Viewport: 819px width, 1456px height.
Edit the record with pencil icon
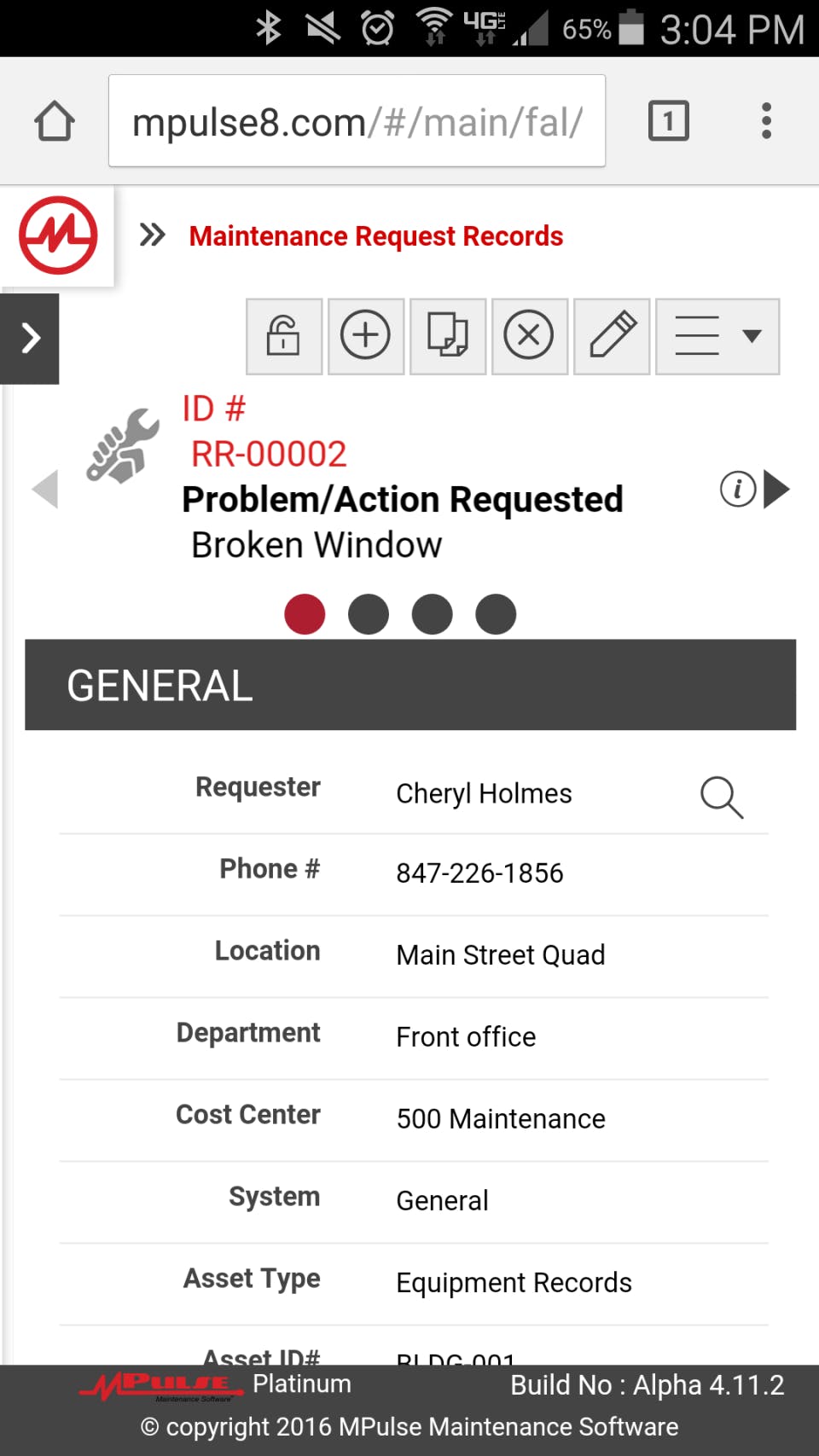612,336
